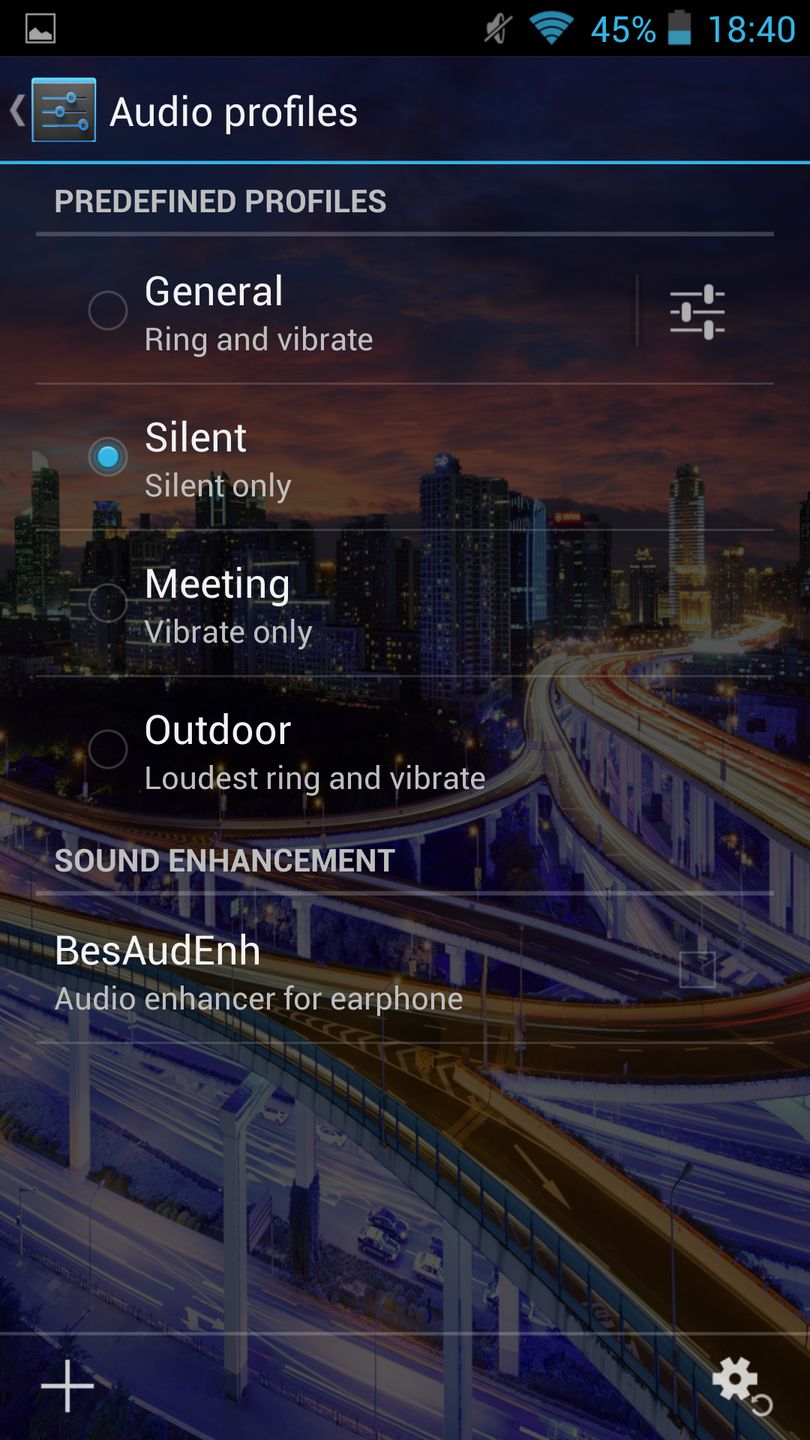Add a new audio profile
This screenshot has width=810, height=1440.
67,1386
